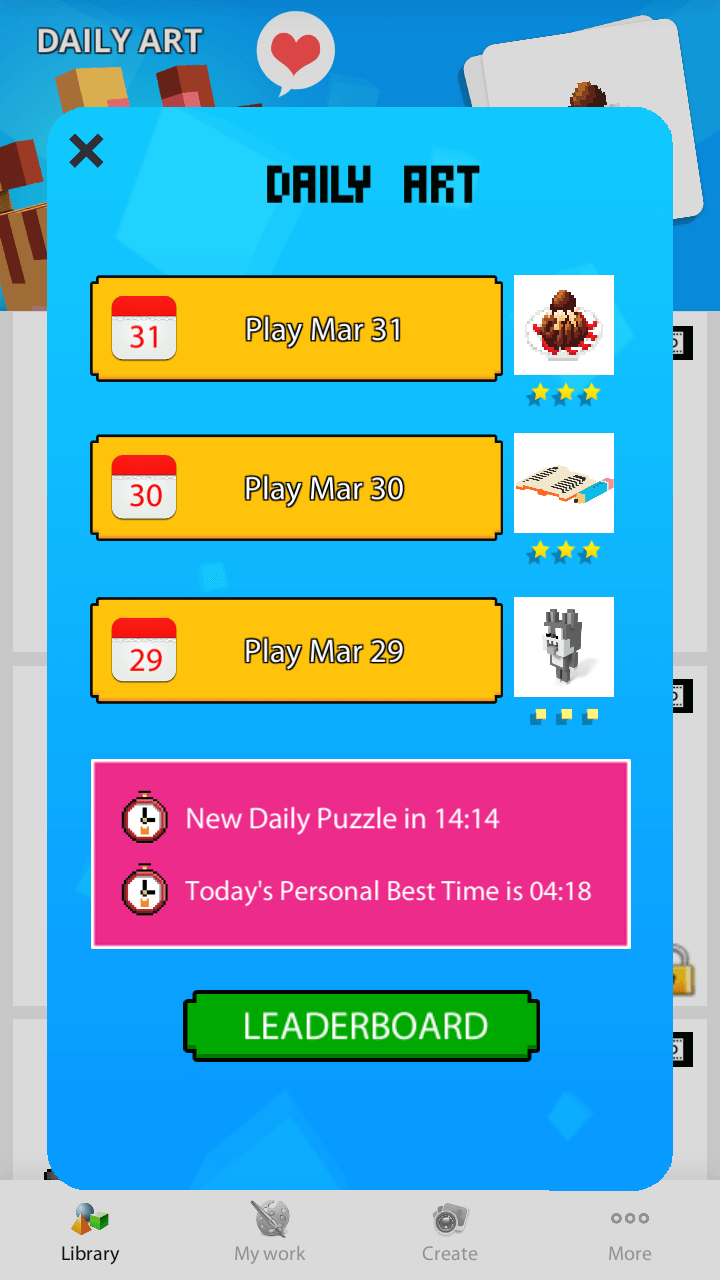Switch to the Create tab
720x1280 pixels.
[450, 1232]
